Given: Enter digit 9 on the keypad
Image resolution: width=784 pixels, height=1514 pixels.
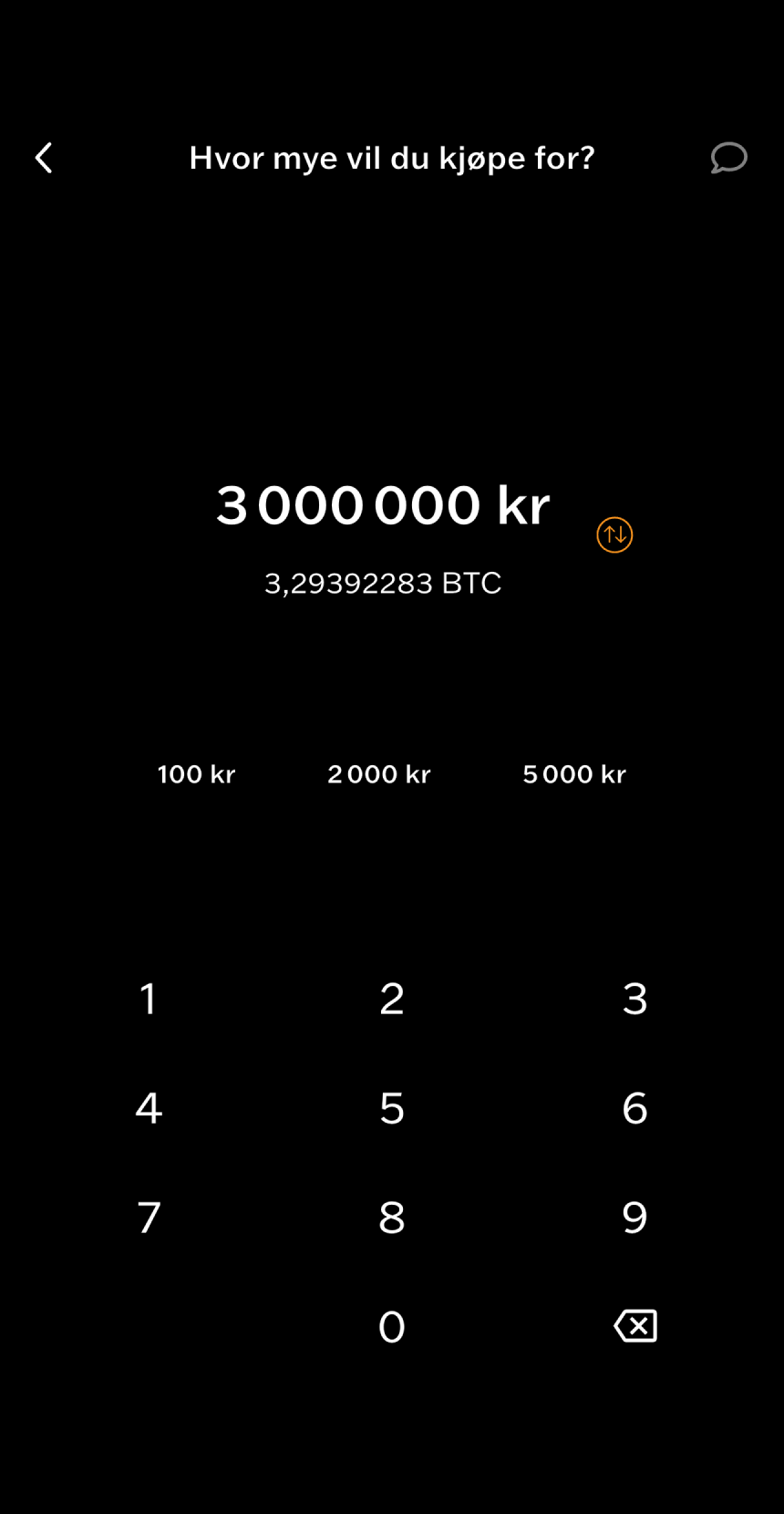Looking at the screenshot, I should point(635,1218).
